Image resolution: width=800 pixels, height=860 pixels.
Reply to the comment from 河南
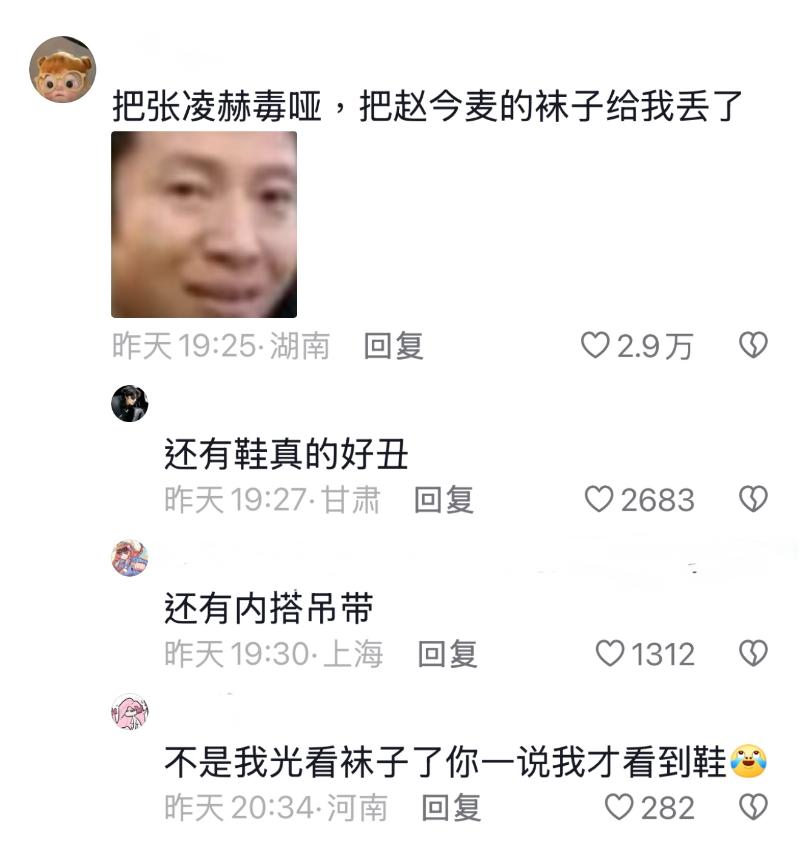451,807
